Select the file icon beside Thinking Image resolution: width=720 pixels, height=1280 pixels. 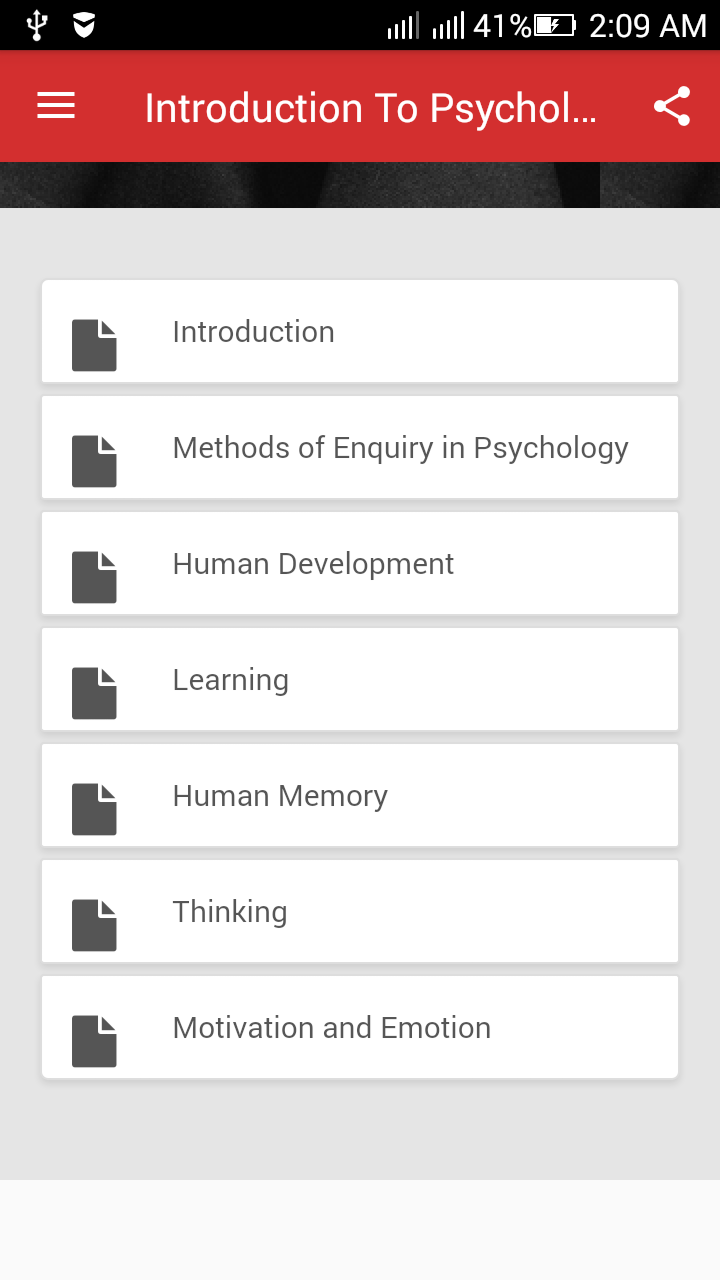93,925
